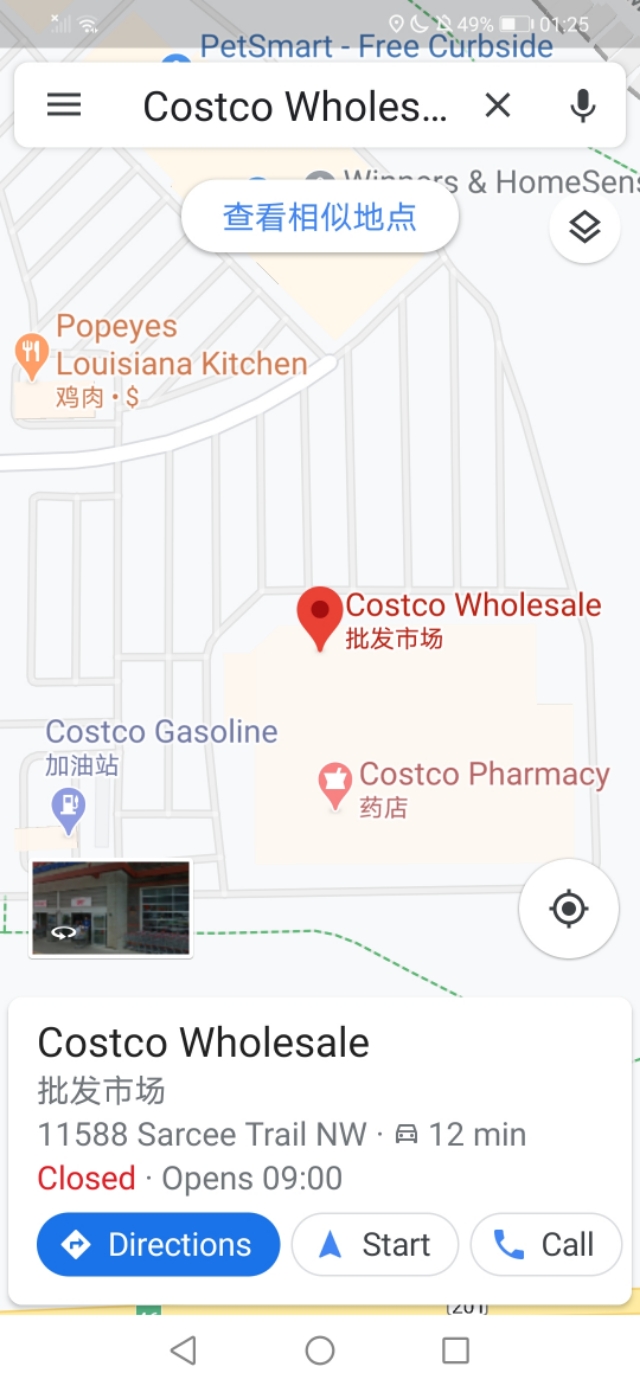Select the Costco Gasoline station pin
Image resolution: width=640 pixels, height=1386 pixels.
[x=68, y=806]
